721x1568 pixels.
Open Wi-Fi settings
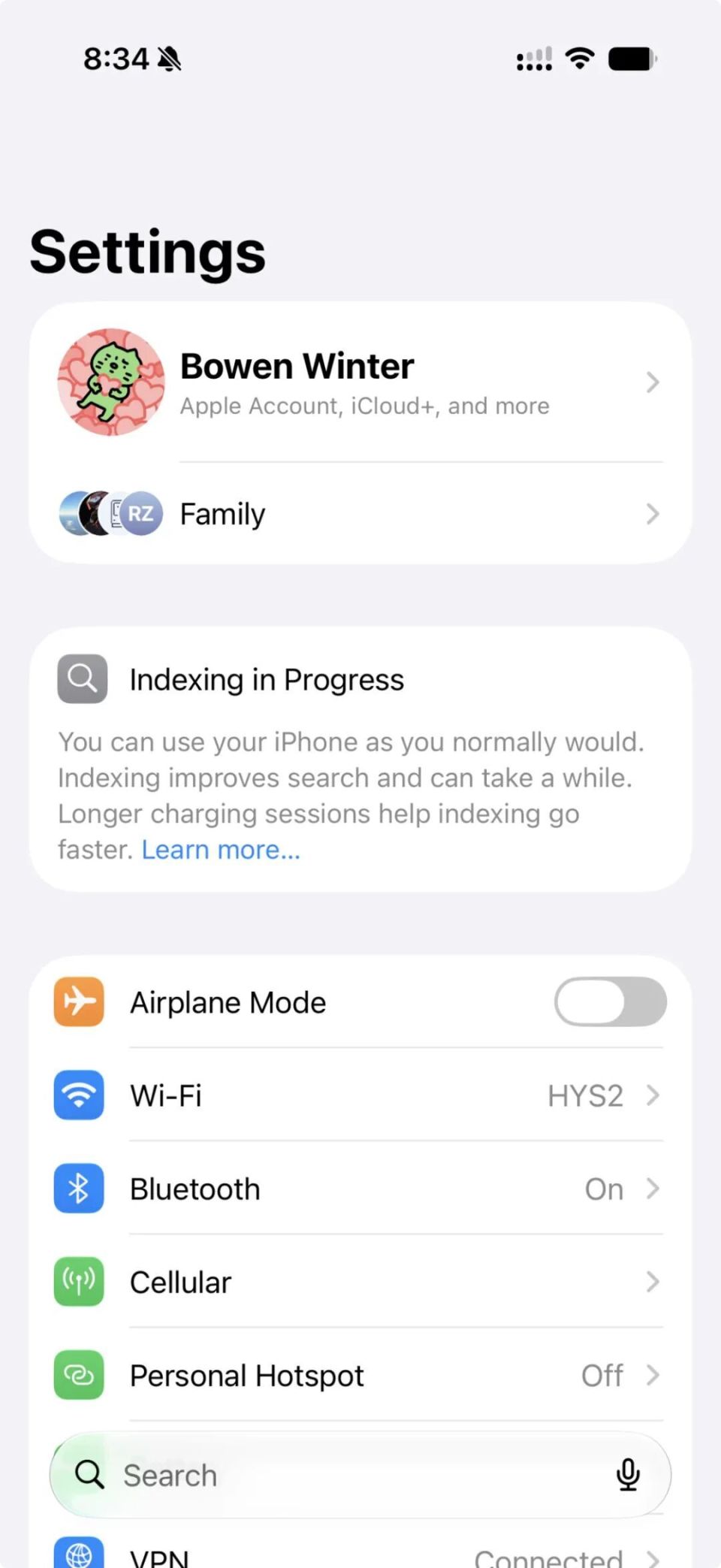[x=360, y=1095]
